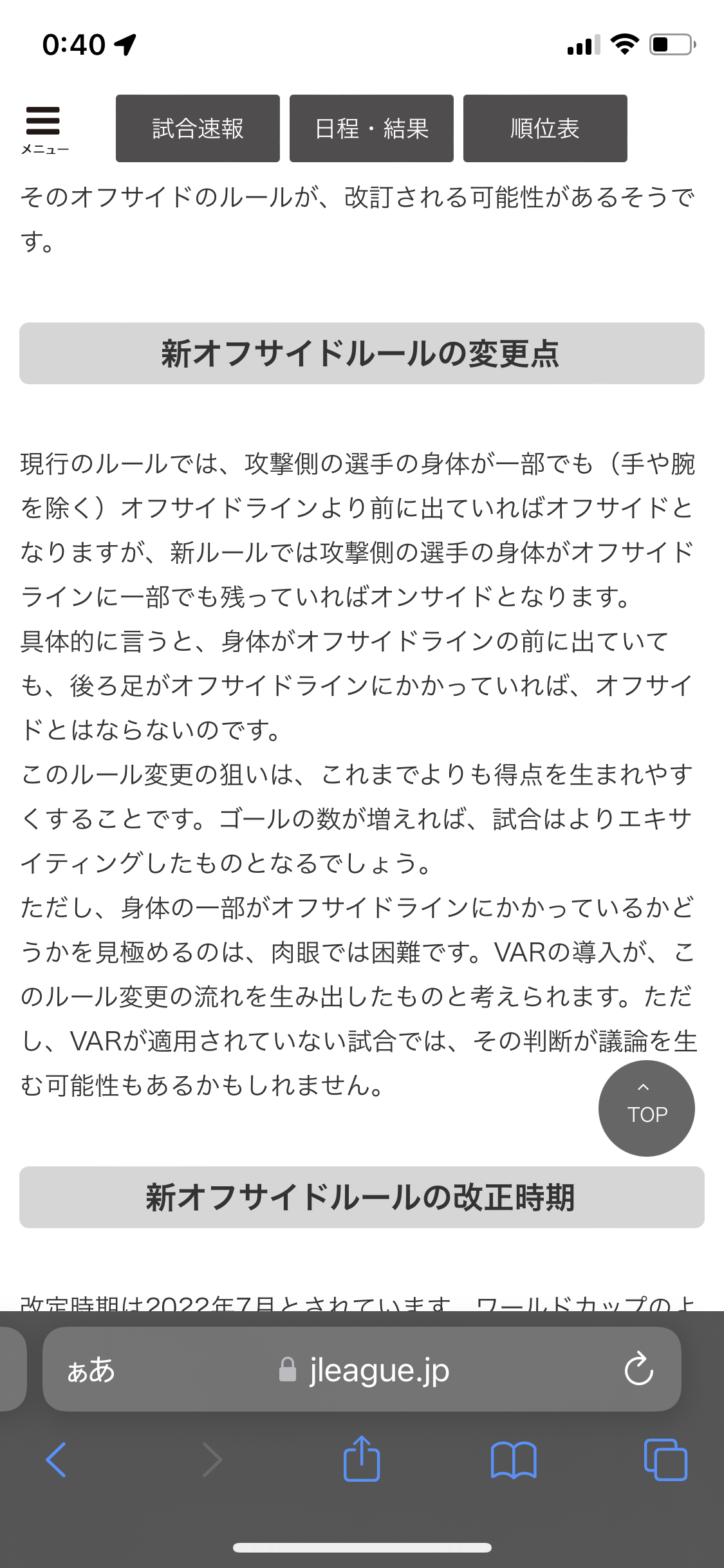The height and width of the screenshot is (1568, 724).
Task: Go to 日程・結果 page
Action: (371, 129)
